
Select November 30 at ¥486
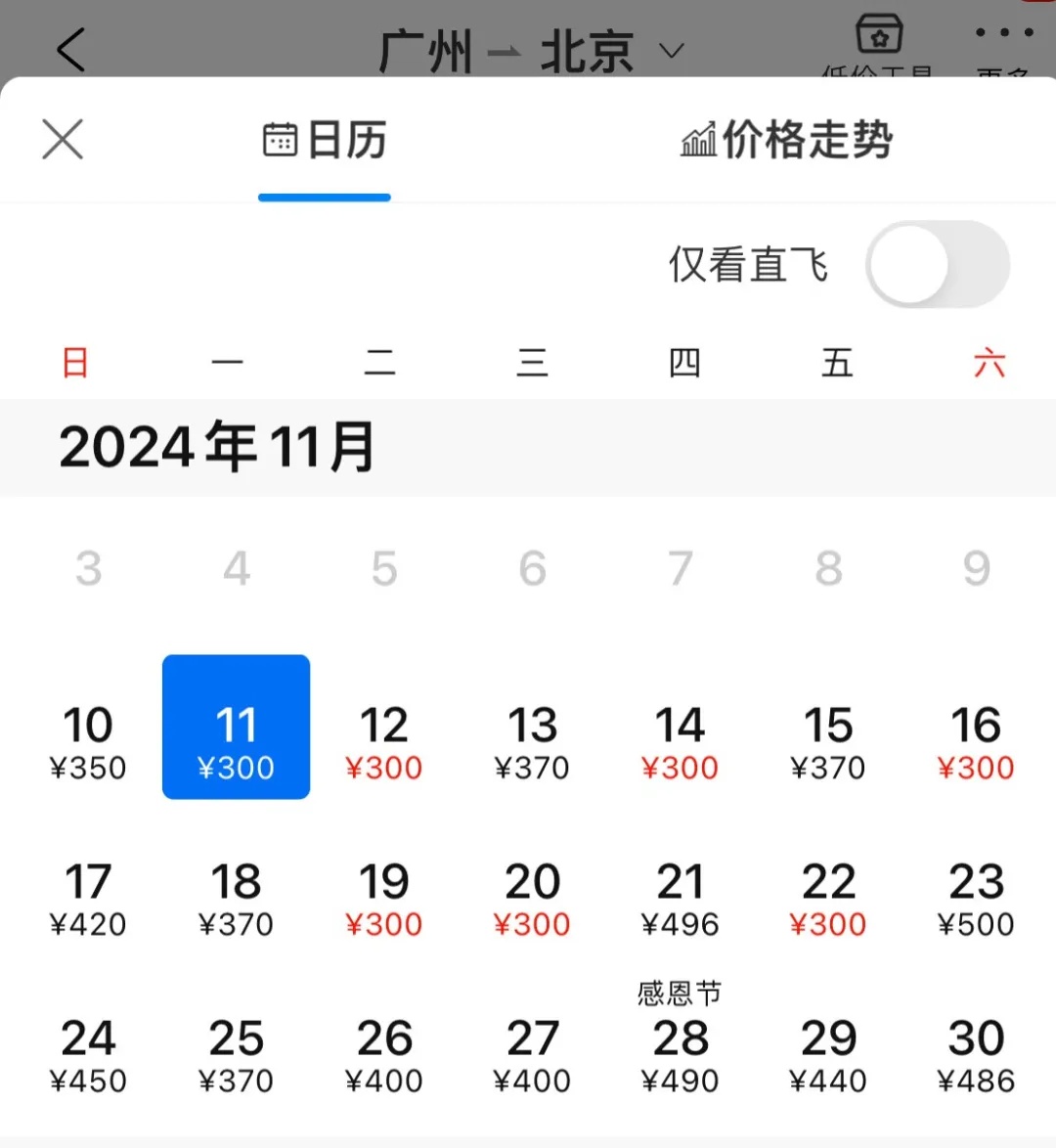(976, 1054)
